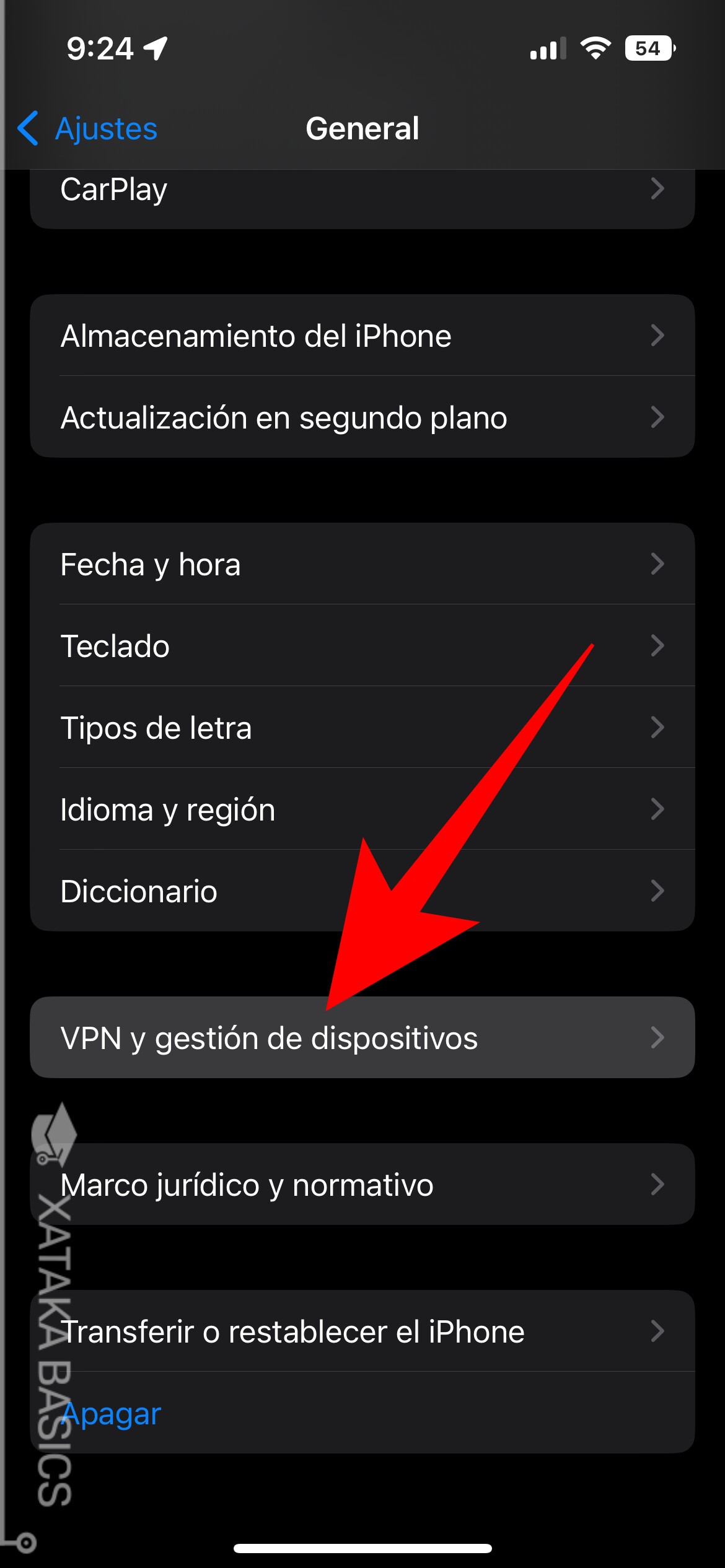Select Idioma y región
The width and height of the screenshot is (725, 1568).
coord(362,809)
